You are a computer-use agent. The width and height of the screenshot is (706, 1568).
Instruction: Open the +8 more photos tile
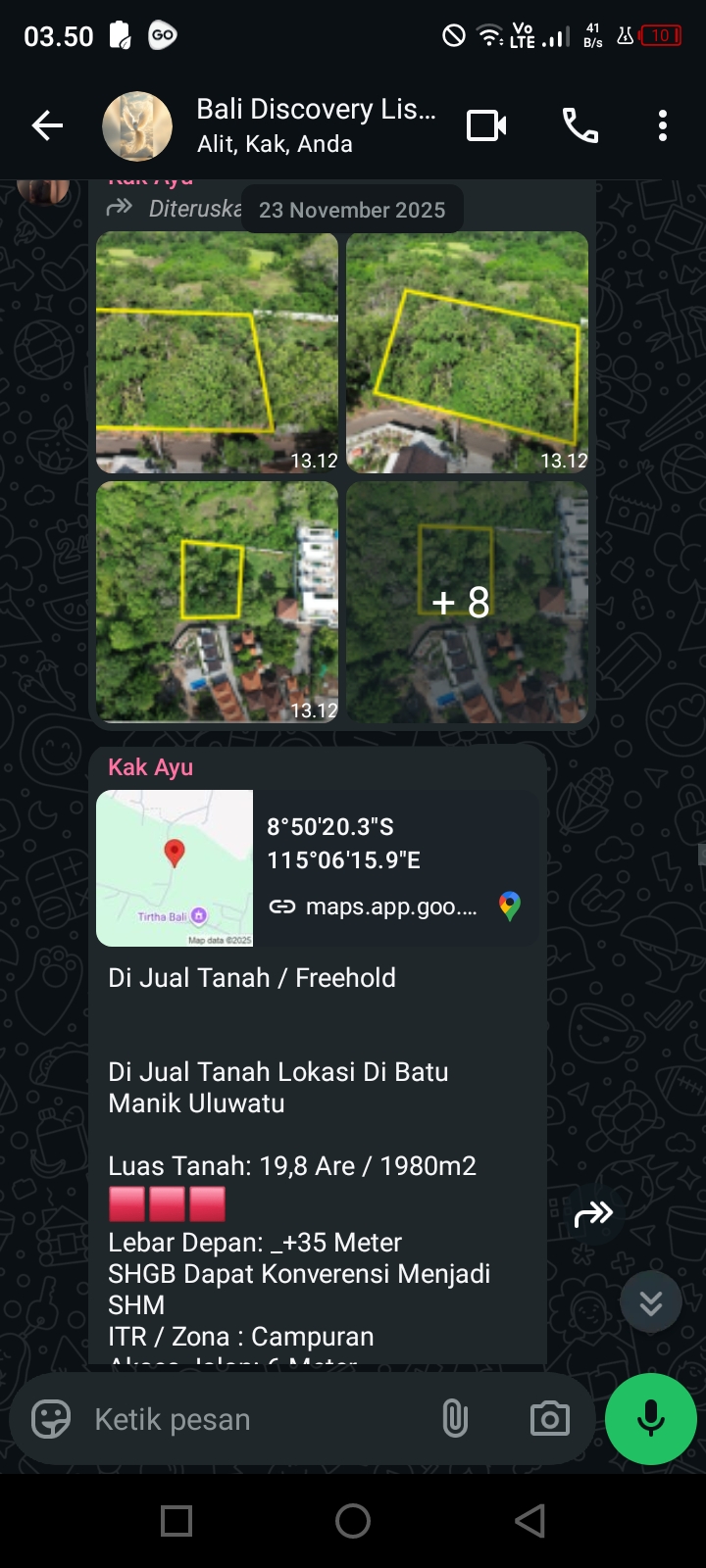[x=467, y=602]
